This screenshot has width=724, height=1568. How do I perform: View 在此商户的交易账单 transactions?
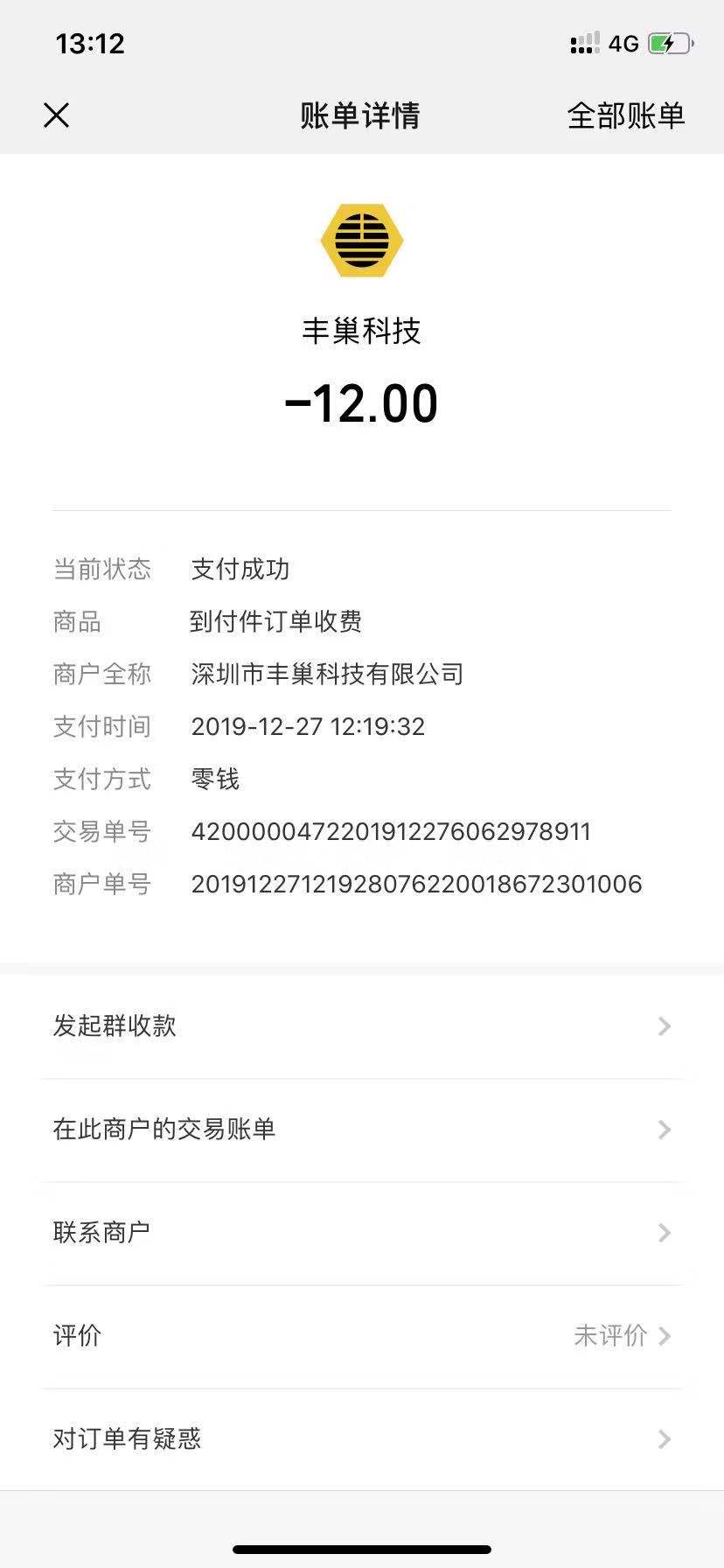coord(361,1129)
